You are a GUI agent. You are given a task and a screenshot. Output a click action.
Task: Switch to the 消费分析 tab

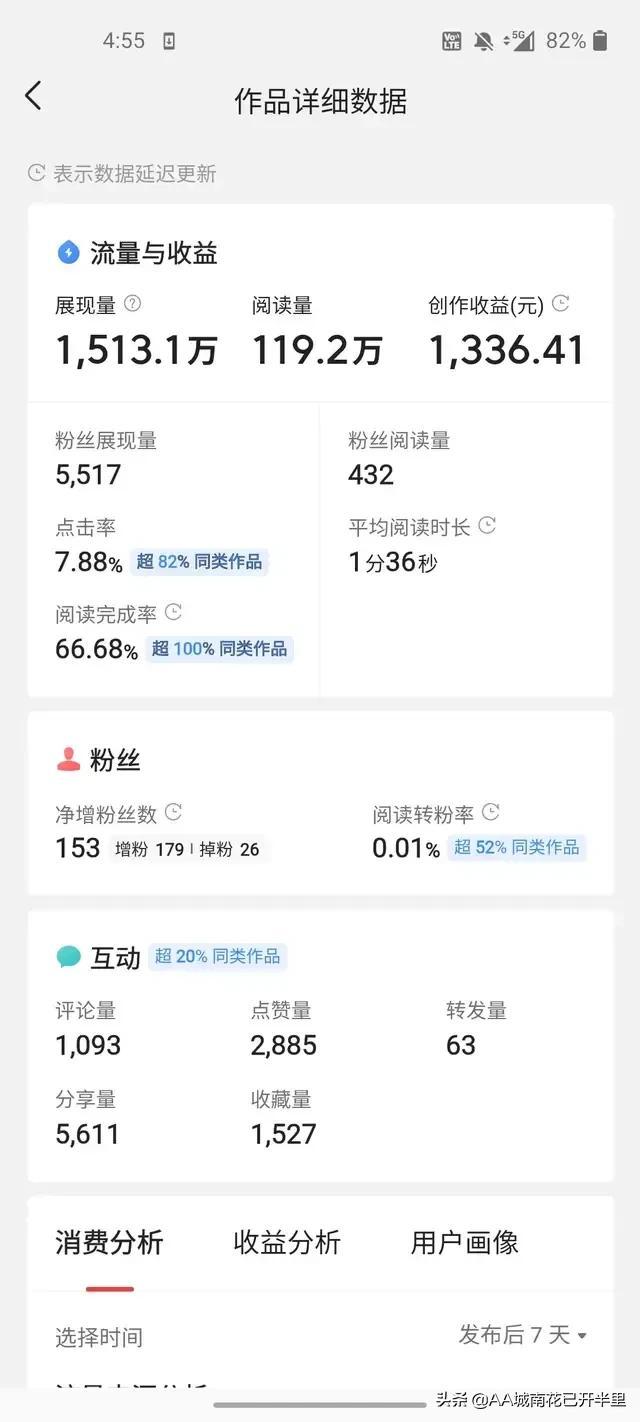tap(109, 1243)
